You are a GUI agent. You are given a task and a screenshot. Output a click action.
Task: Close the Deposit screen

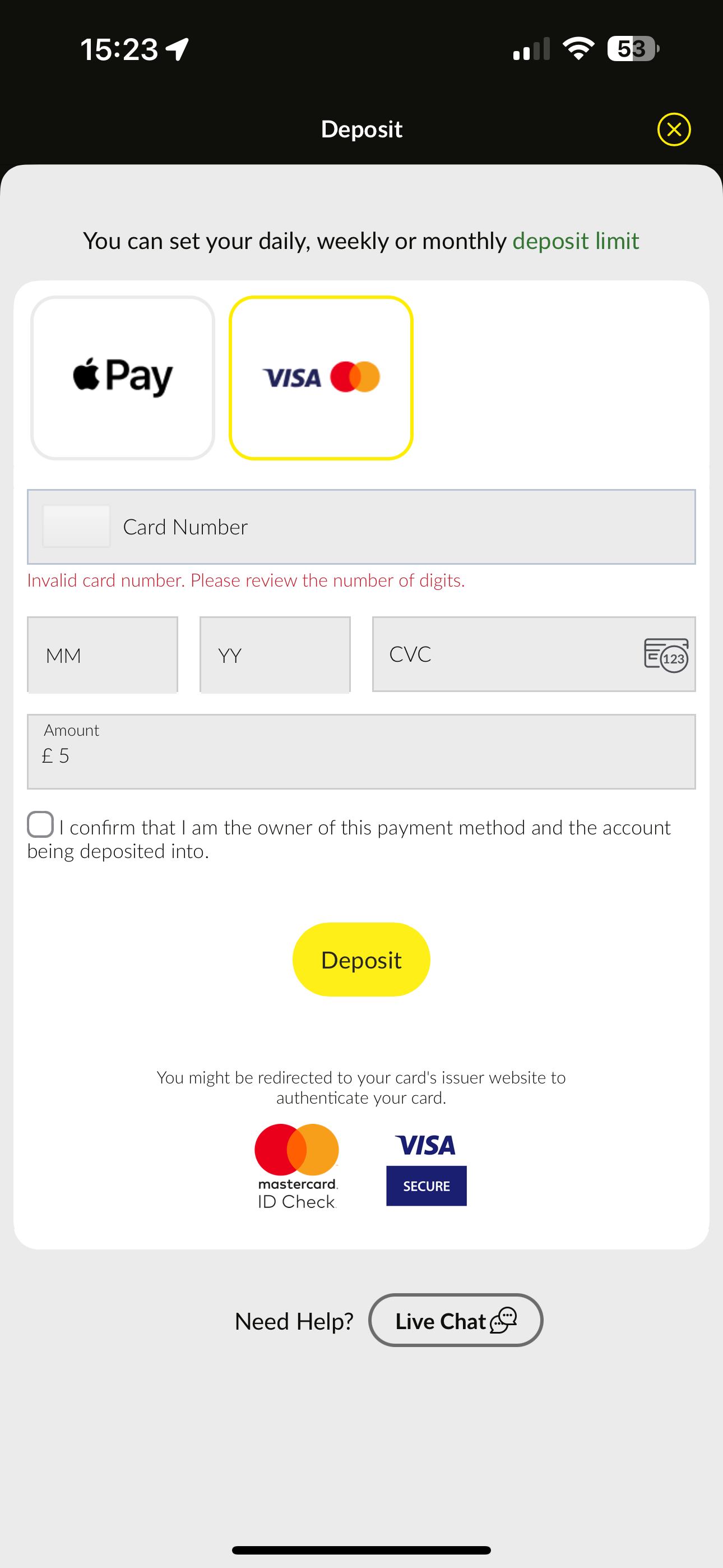coord(674,129)
